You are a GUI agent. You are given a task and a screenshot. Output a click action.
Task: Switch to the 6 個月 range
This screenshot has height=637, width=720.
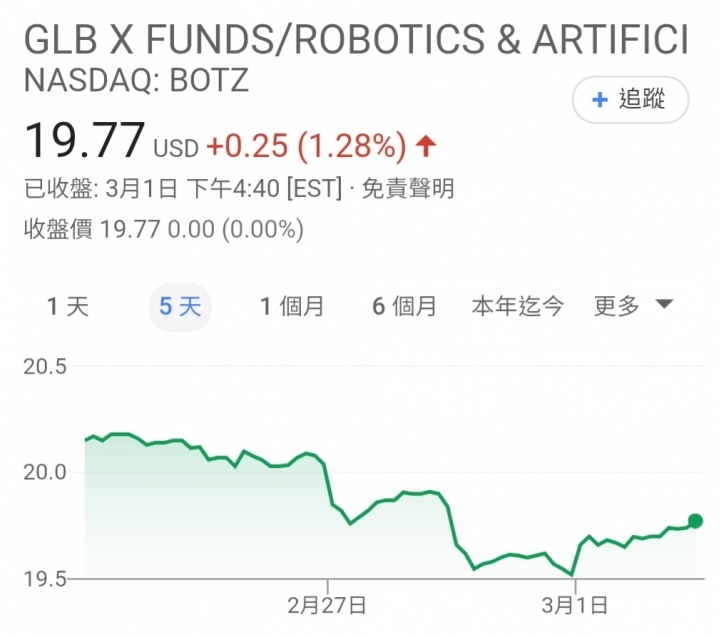pyautogui.click(x=405, y=306)
